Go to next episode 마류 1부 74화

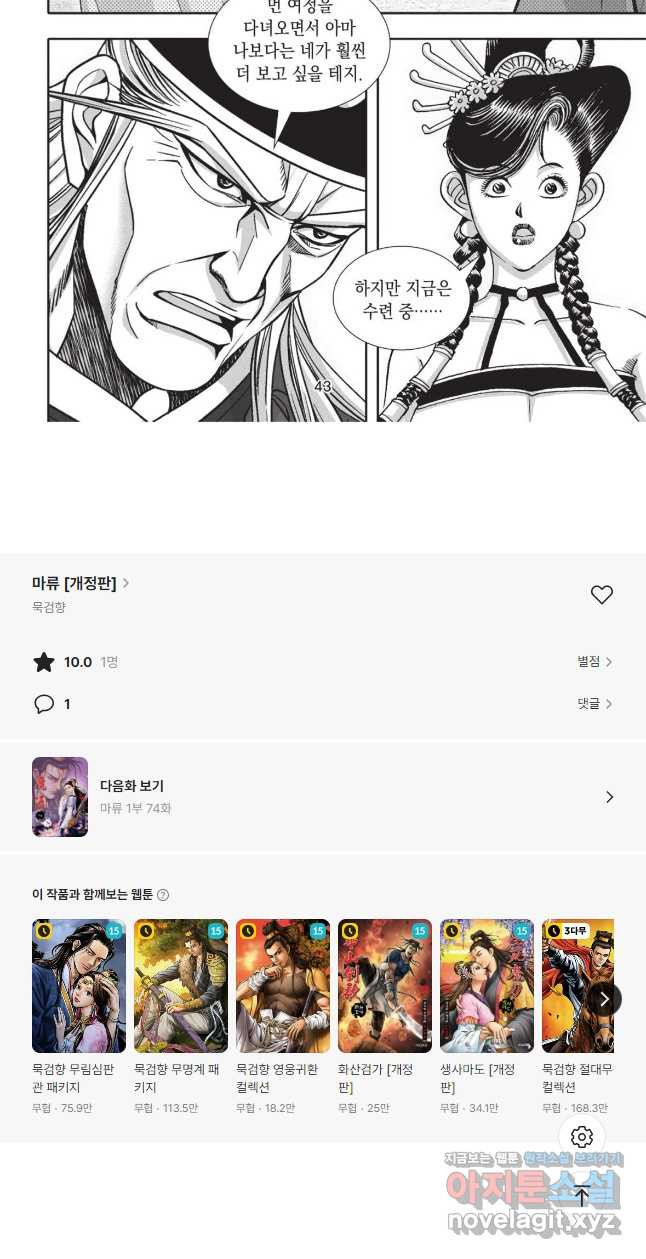click(x=323, y=797)
